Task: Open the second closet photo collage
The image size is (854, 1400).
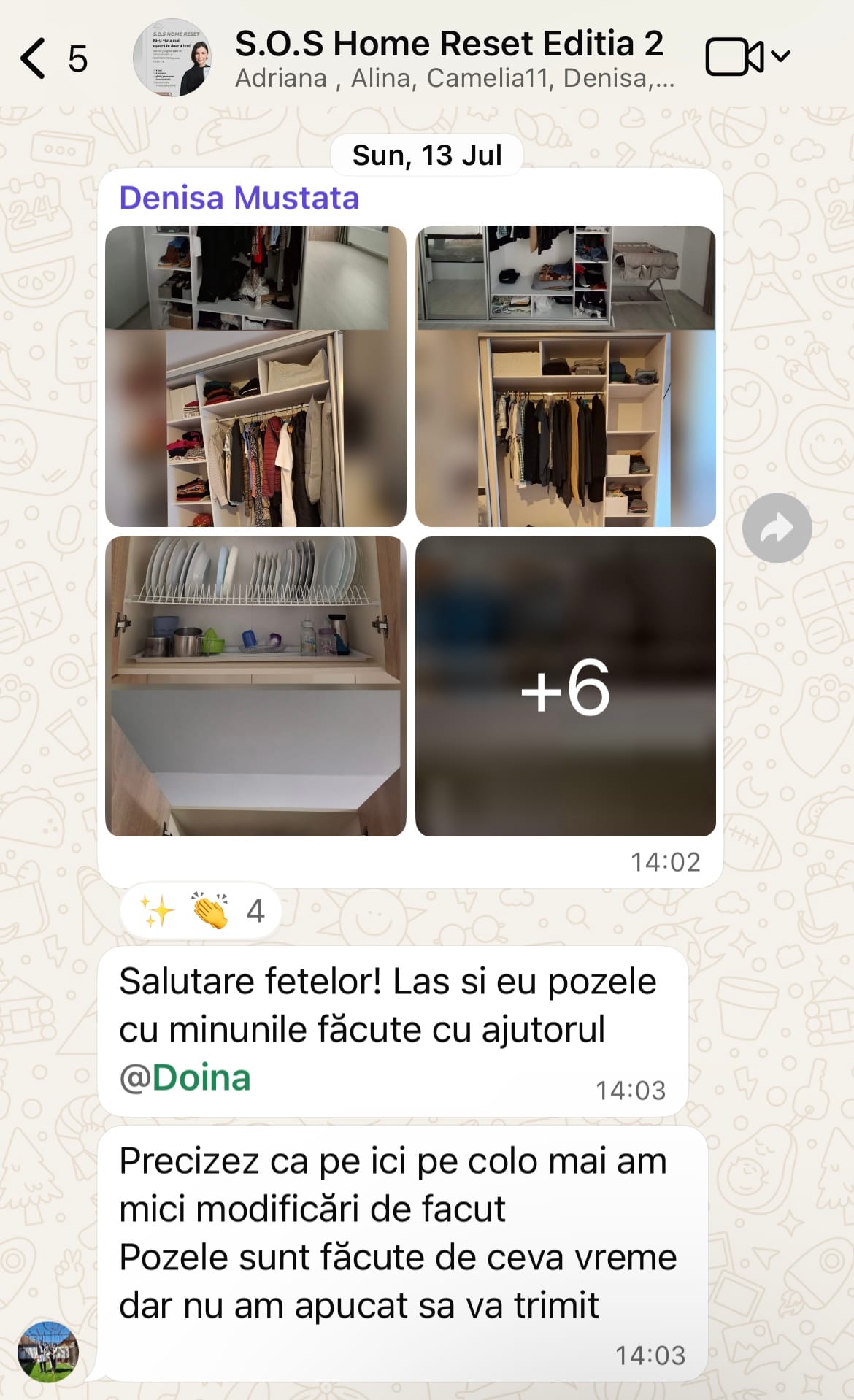Action: [x=566, y=376]
